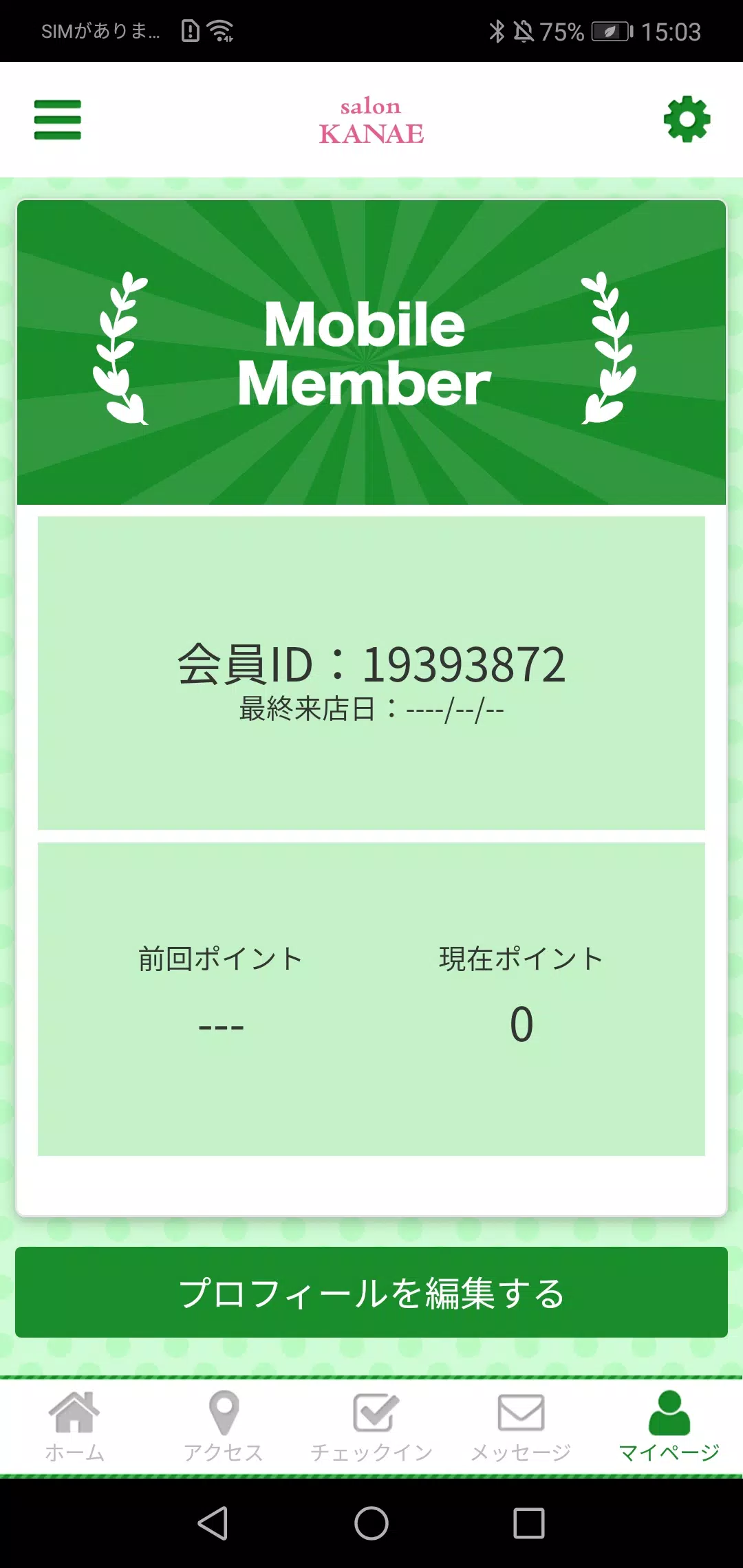
Task: Tap プロフィールを編集する button
Action: 371,1292
